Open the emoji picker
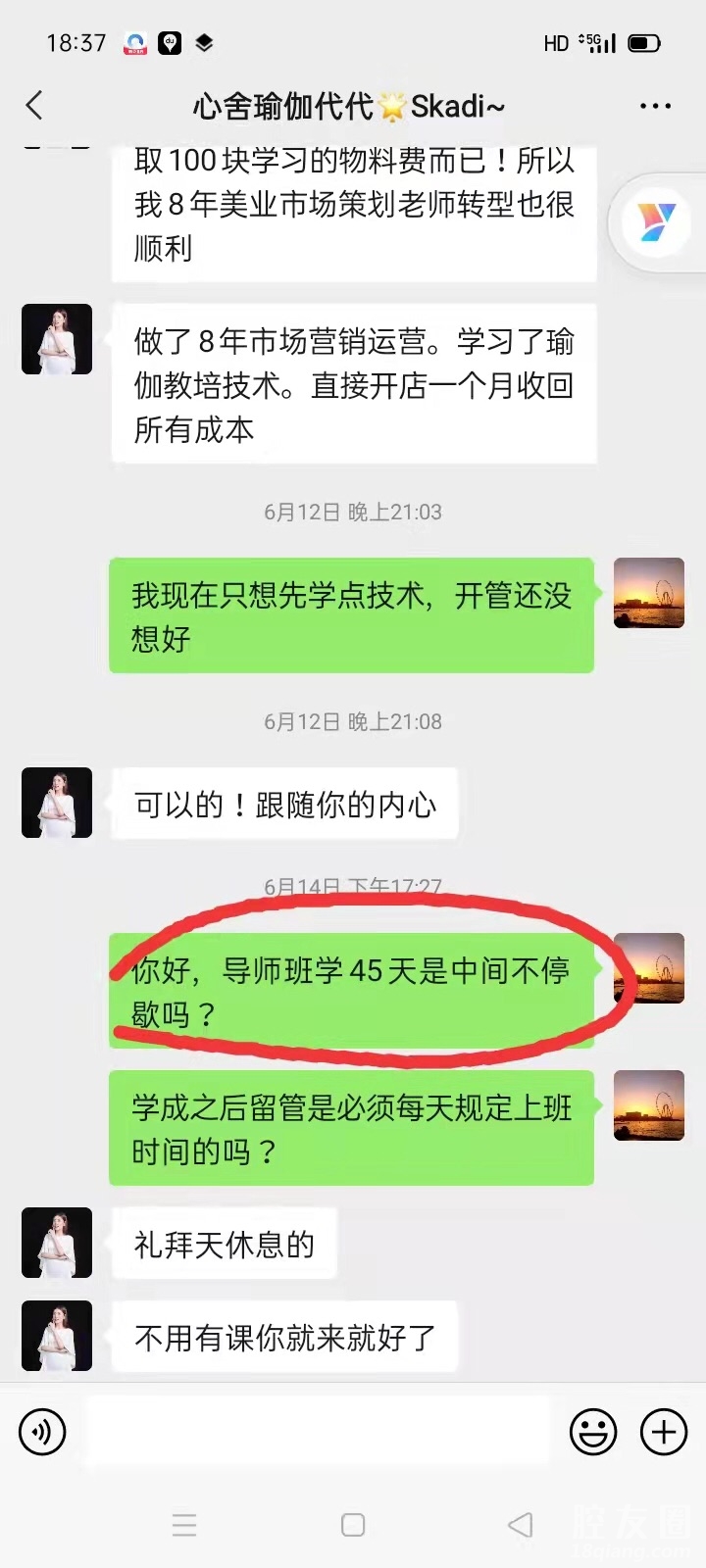 point(593,1433)
